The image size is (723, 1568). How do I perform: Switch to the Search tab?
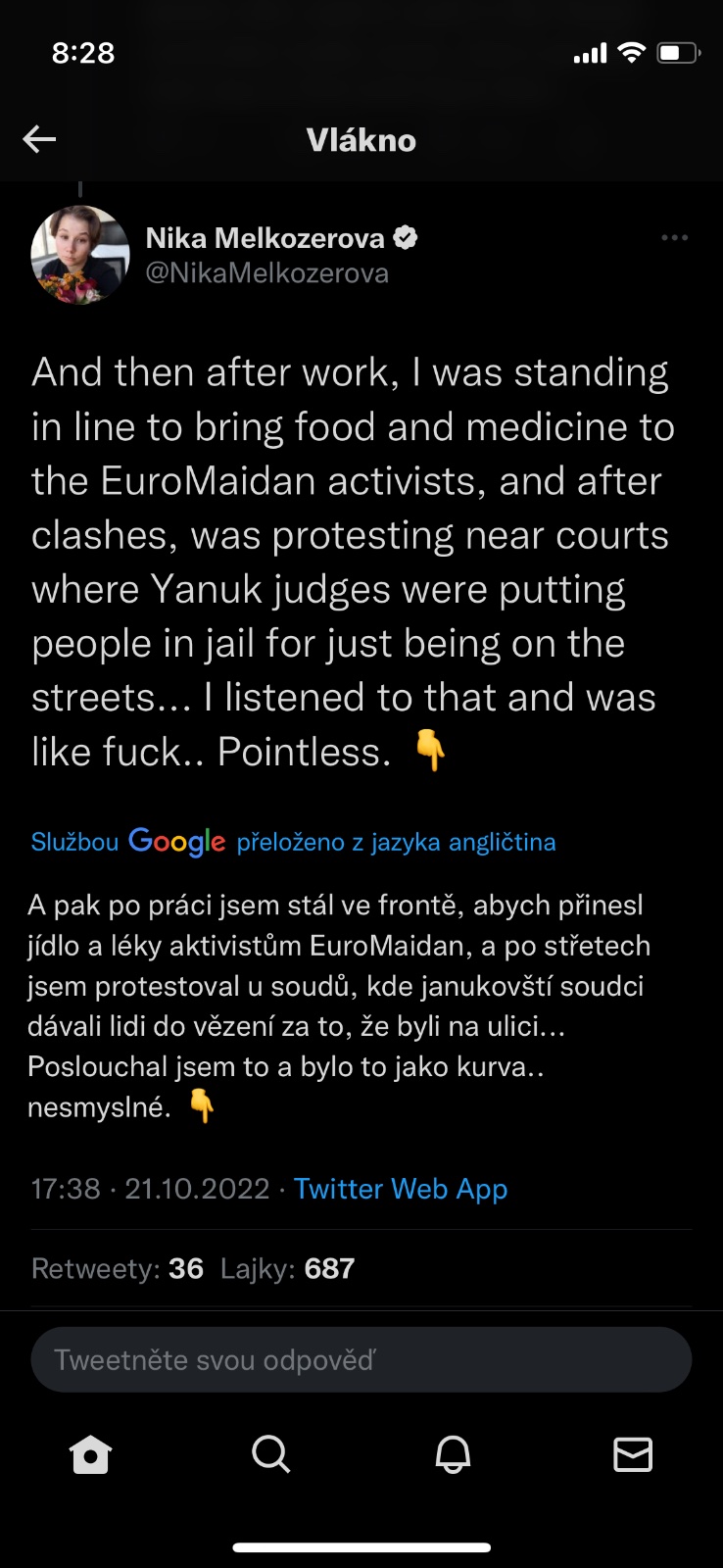click(271, 1455)
